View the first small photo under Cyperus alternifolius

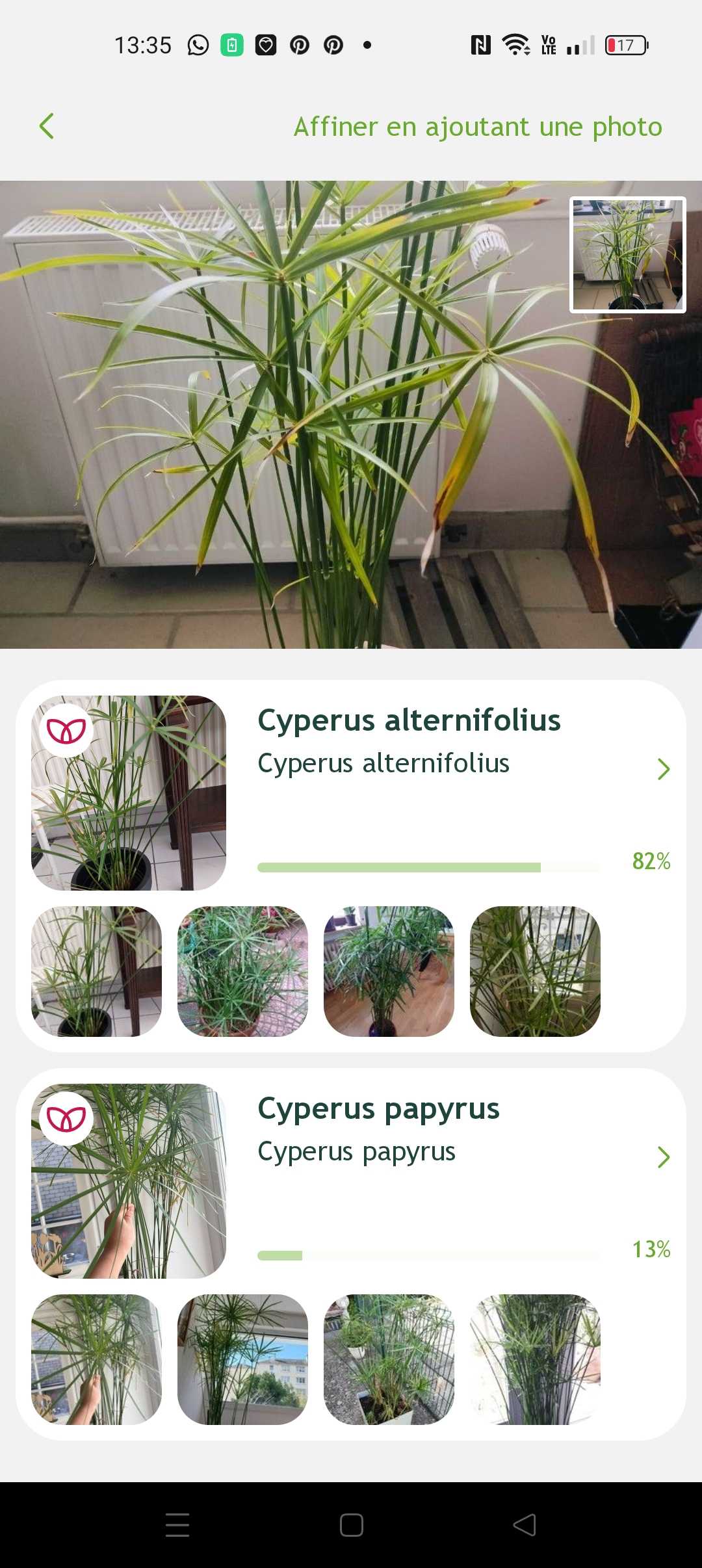point(96,971)
